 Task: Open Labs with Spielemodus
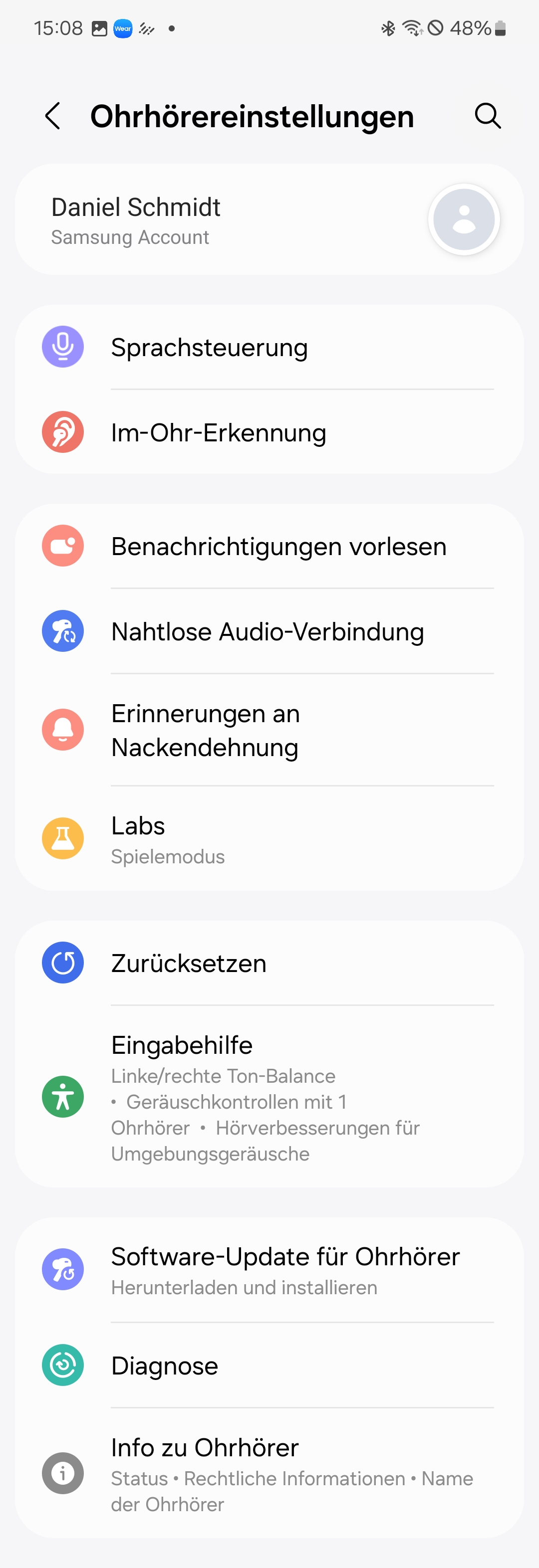[268, 839]
